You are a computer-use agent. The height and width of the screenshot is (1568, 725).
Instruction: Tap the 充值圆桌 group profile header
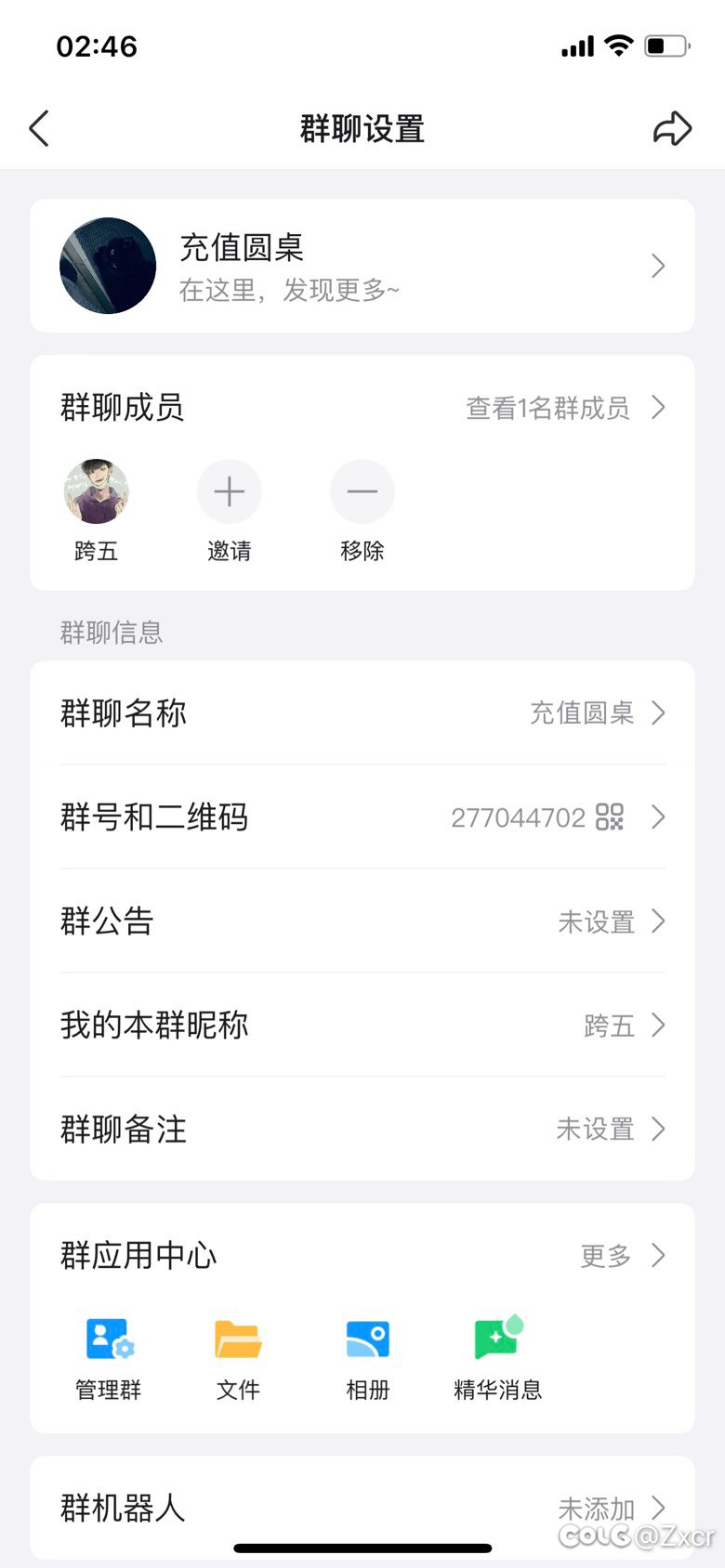(362, 266)
